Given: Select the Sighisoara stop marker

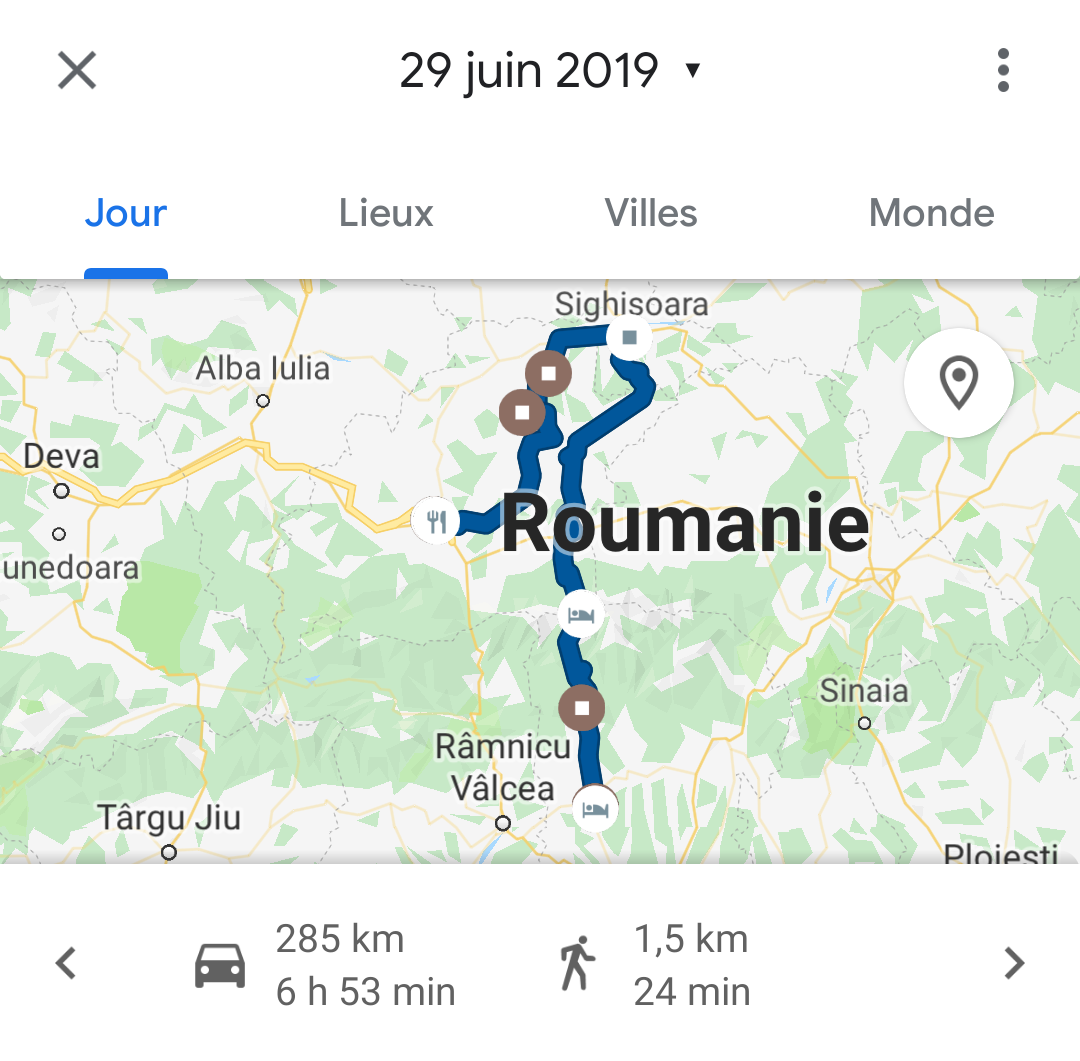Looking at the screenshot, I should click(x=629, y=338).
